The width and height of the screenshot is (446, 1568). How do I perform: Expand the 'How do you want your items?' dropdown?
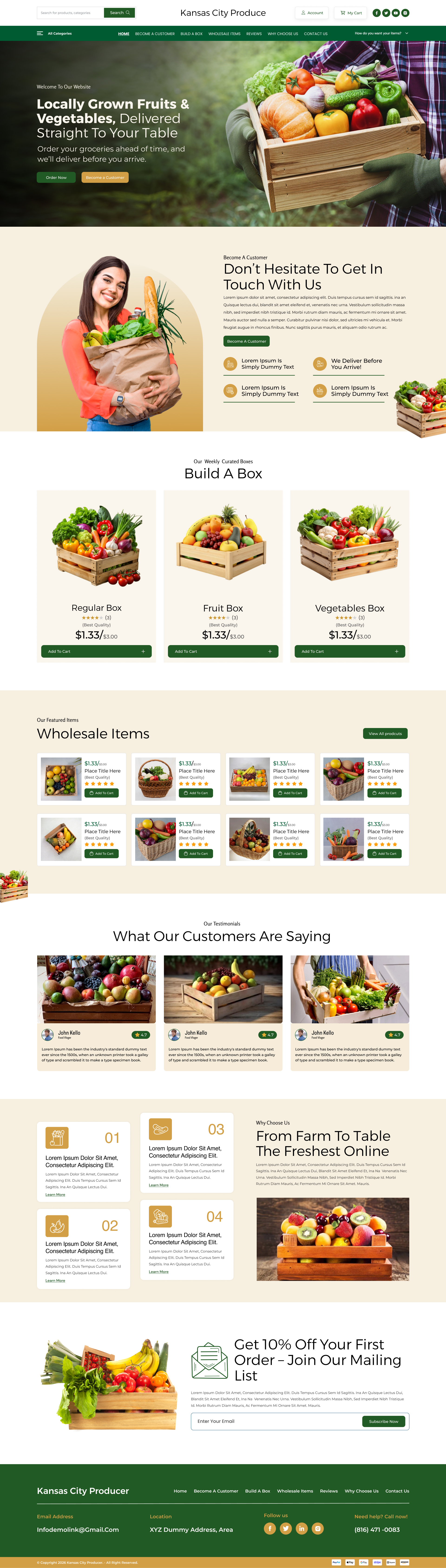381,33
